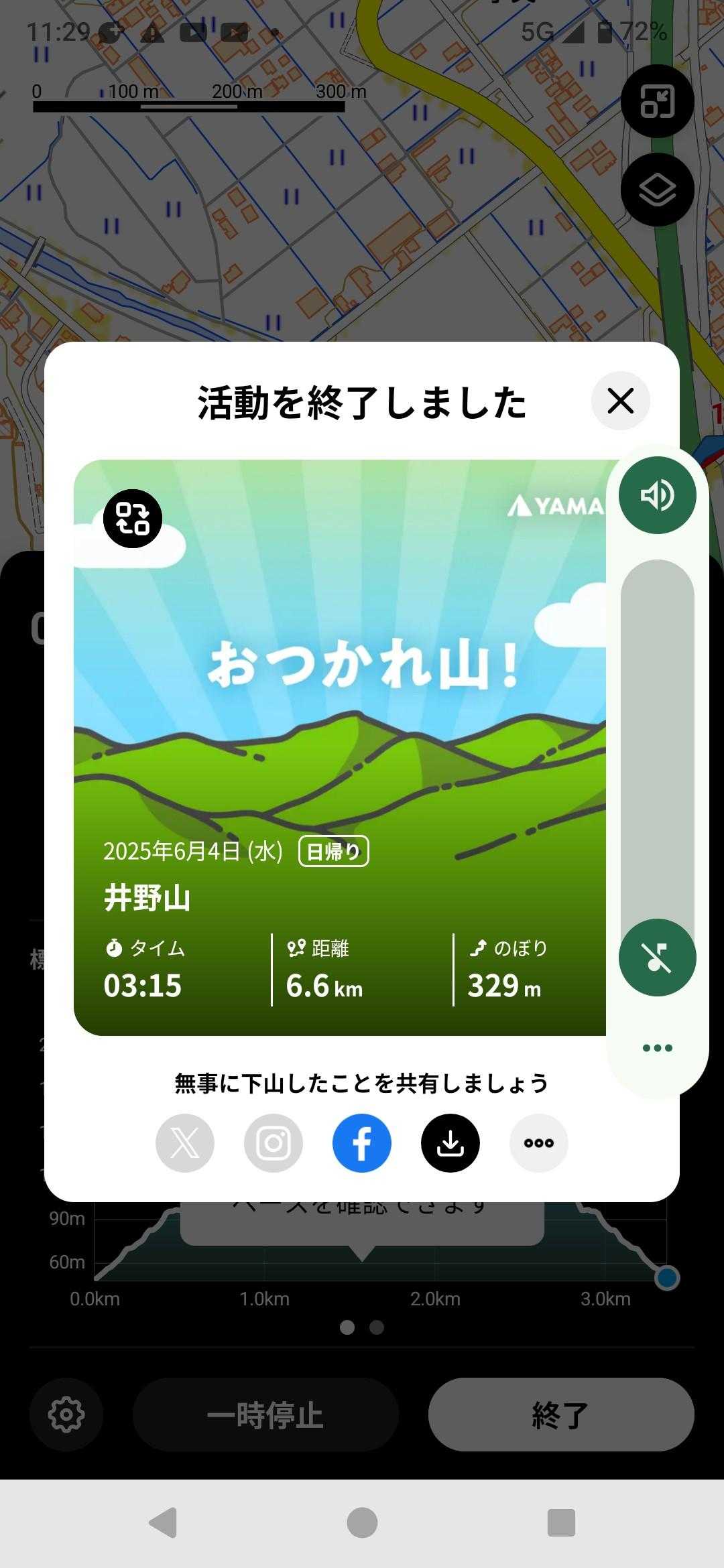Image resolution: width=724 pixels, height=1568 pixels.
Task: Go to the home screen
Action: coord(362,1523)
